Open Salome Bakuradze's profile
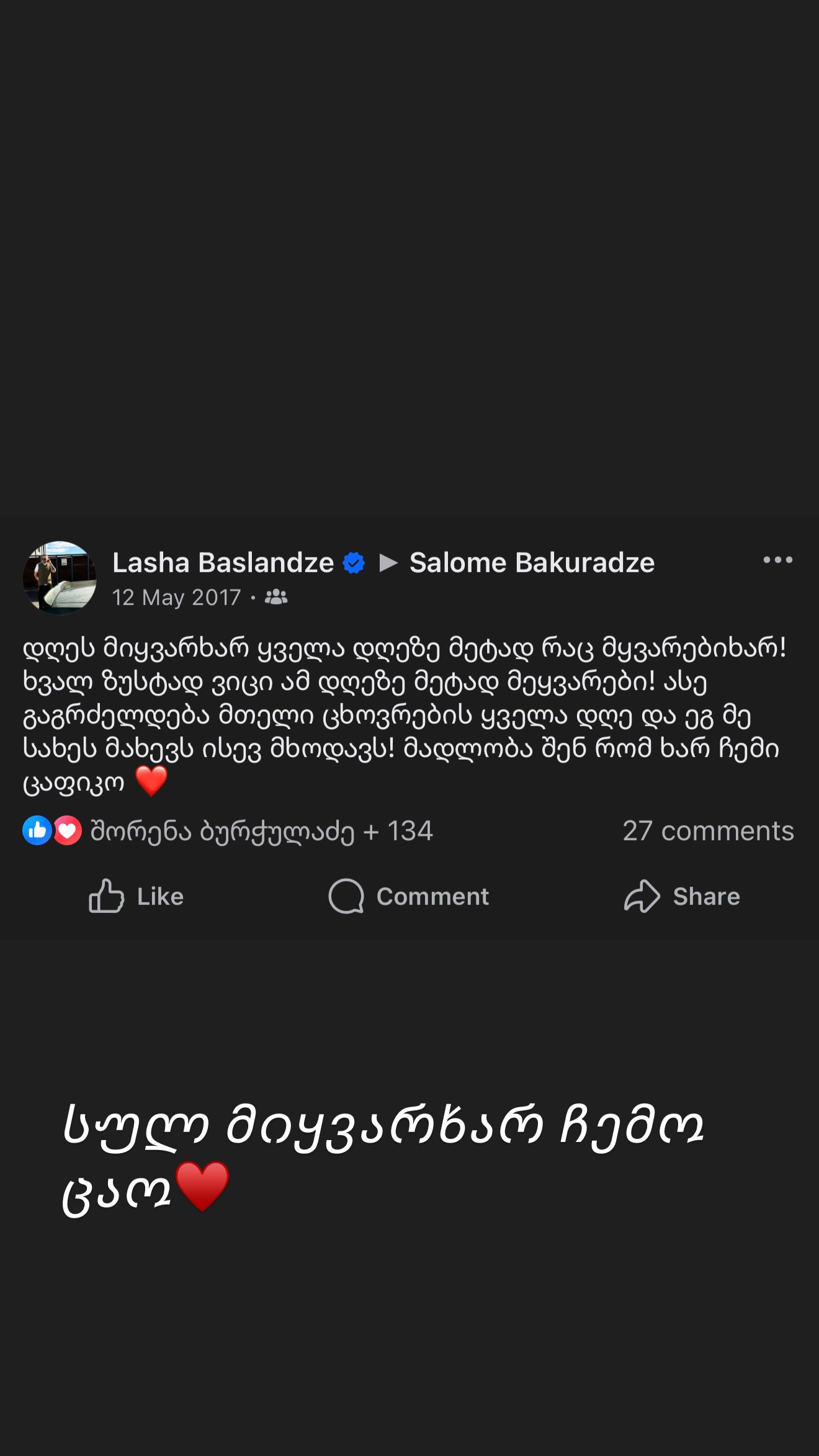 click(x=531, y=562)
